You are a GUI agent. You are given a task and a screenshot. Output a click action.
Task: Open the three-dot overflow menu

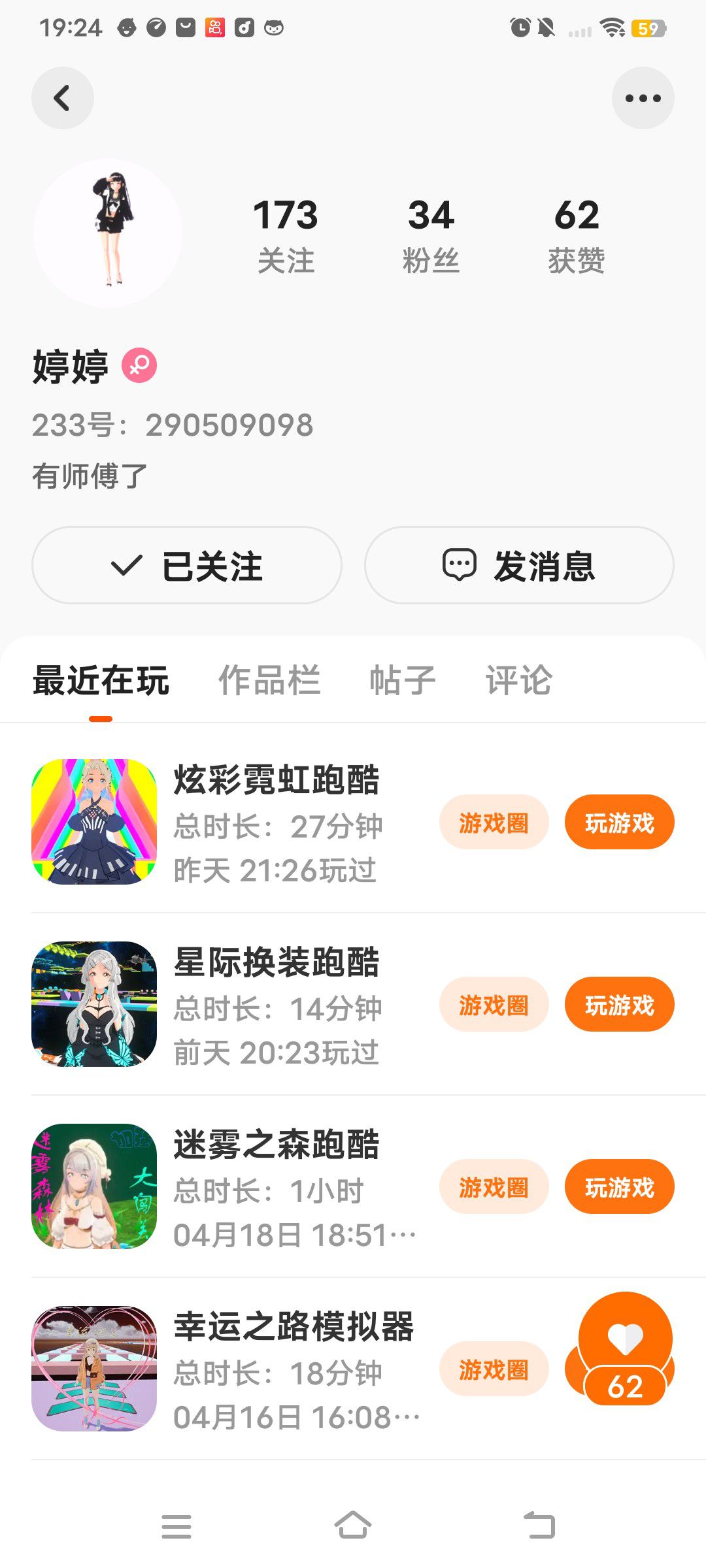643,99
